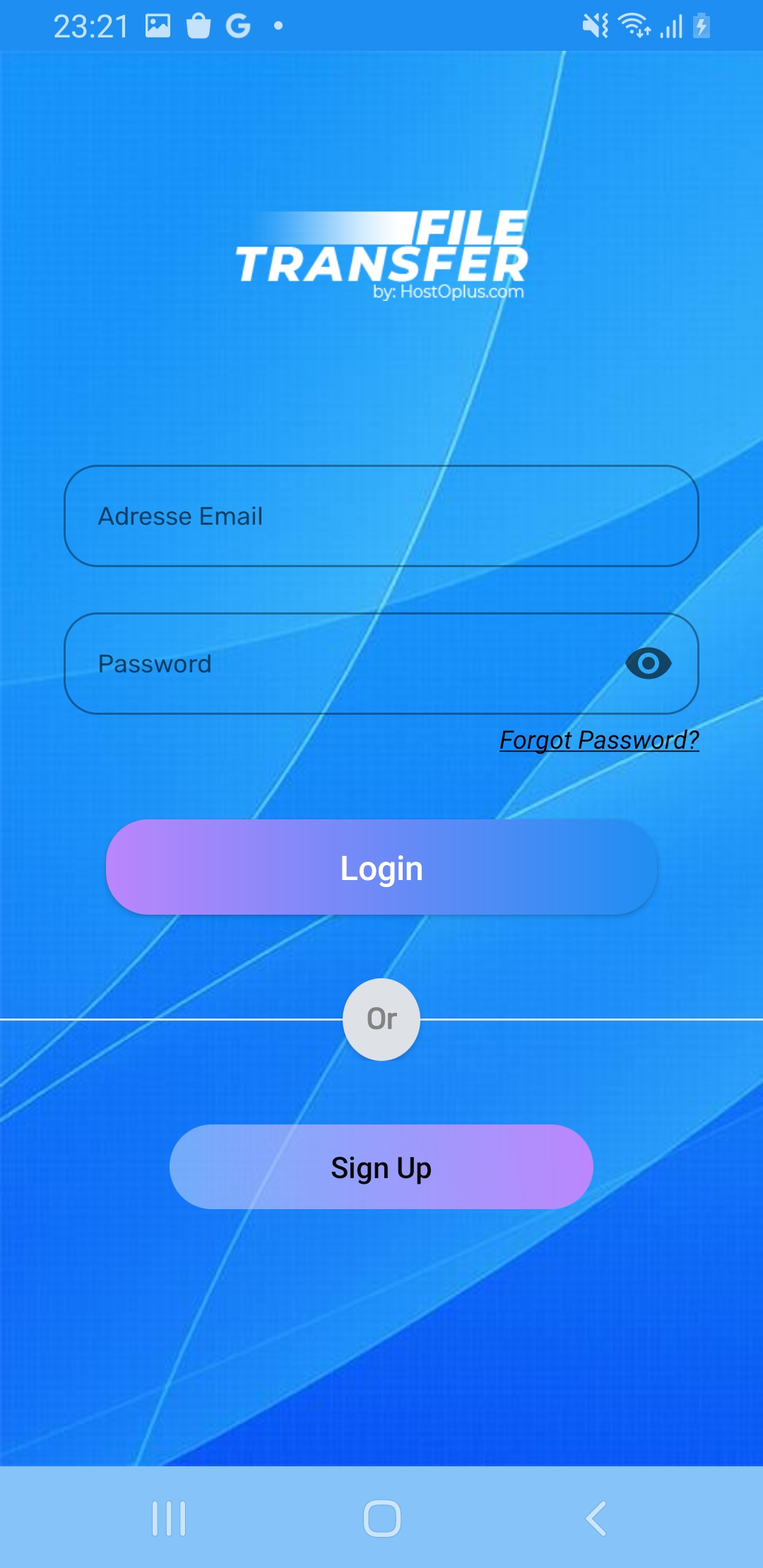
Task: Focus the Password input field
Action: point(339,664)
